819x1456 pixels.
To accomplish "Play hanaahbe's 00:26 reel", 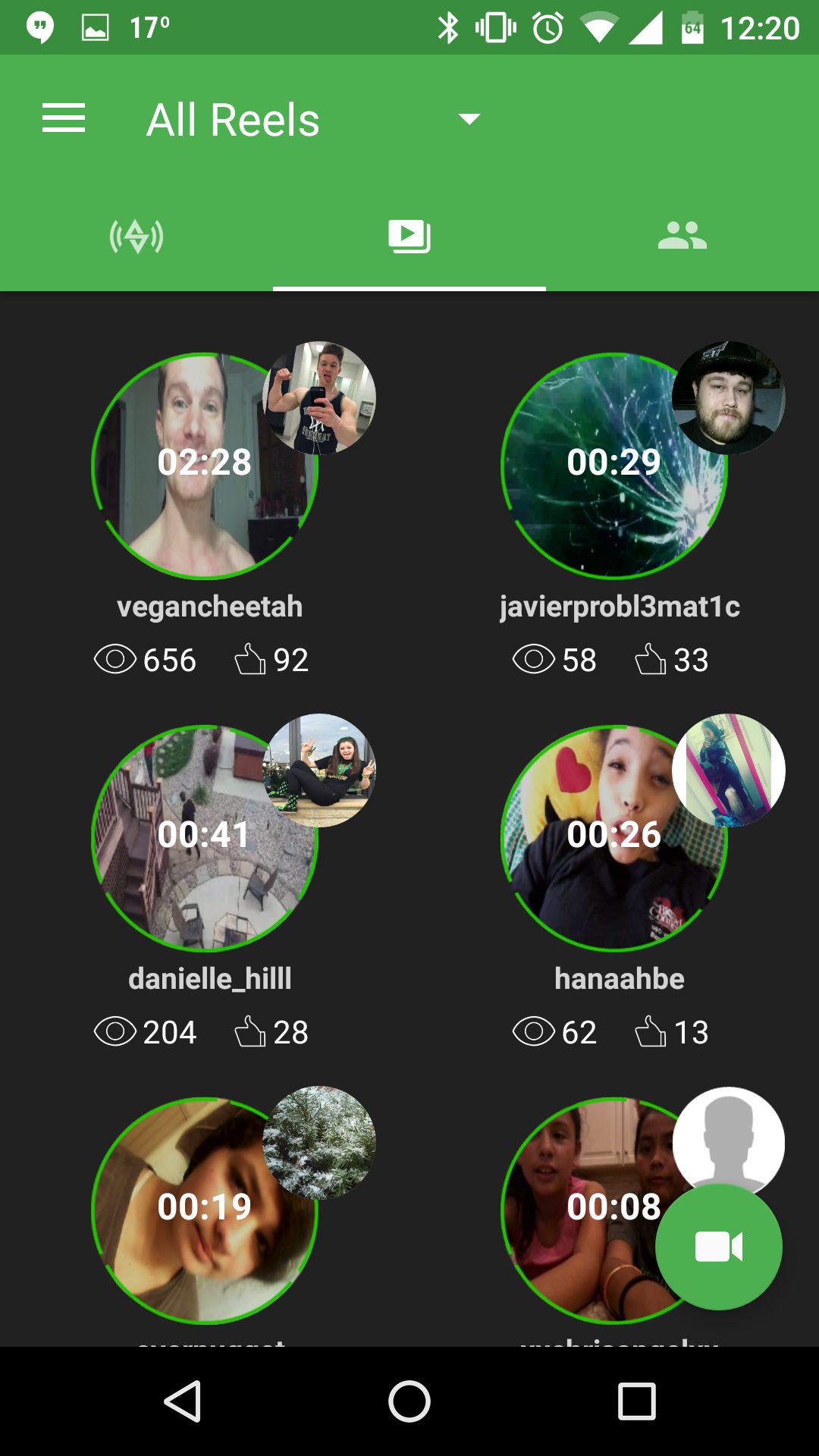I will (x=614, y=839).
